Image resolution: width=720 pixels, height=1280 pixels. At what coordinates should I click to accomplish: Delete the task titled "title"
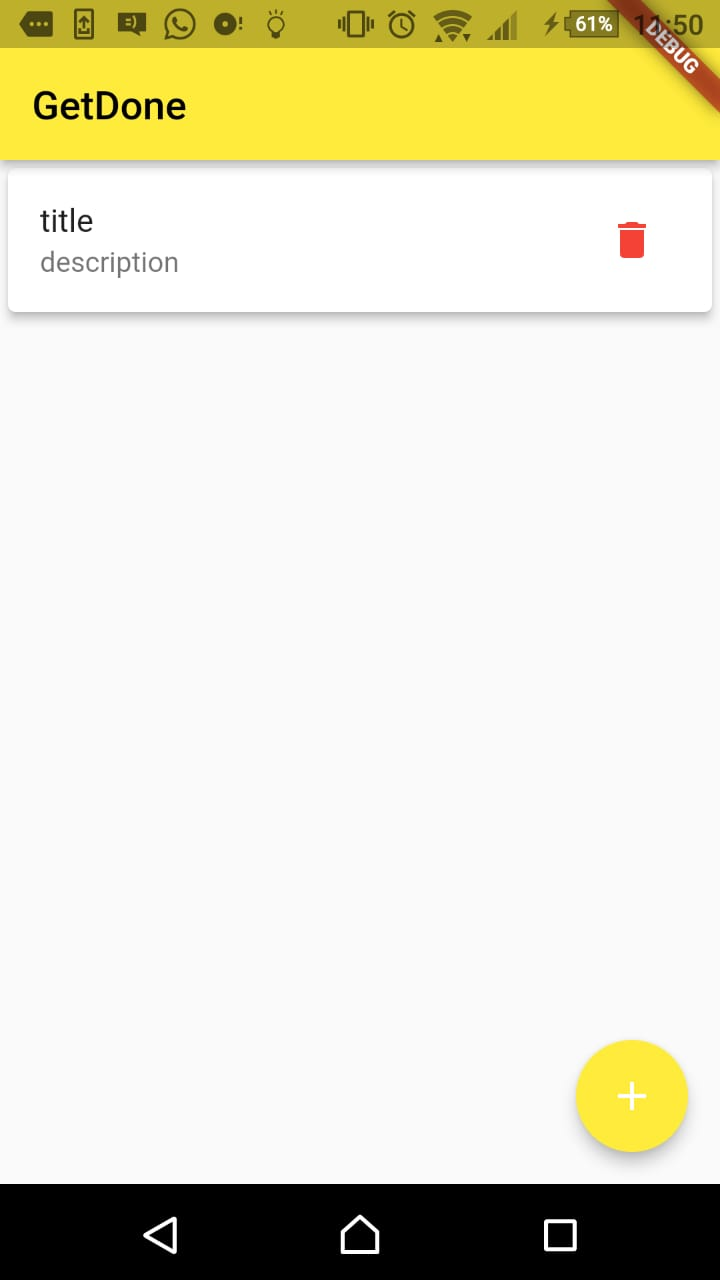click(x=631, y=239)
